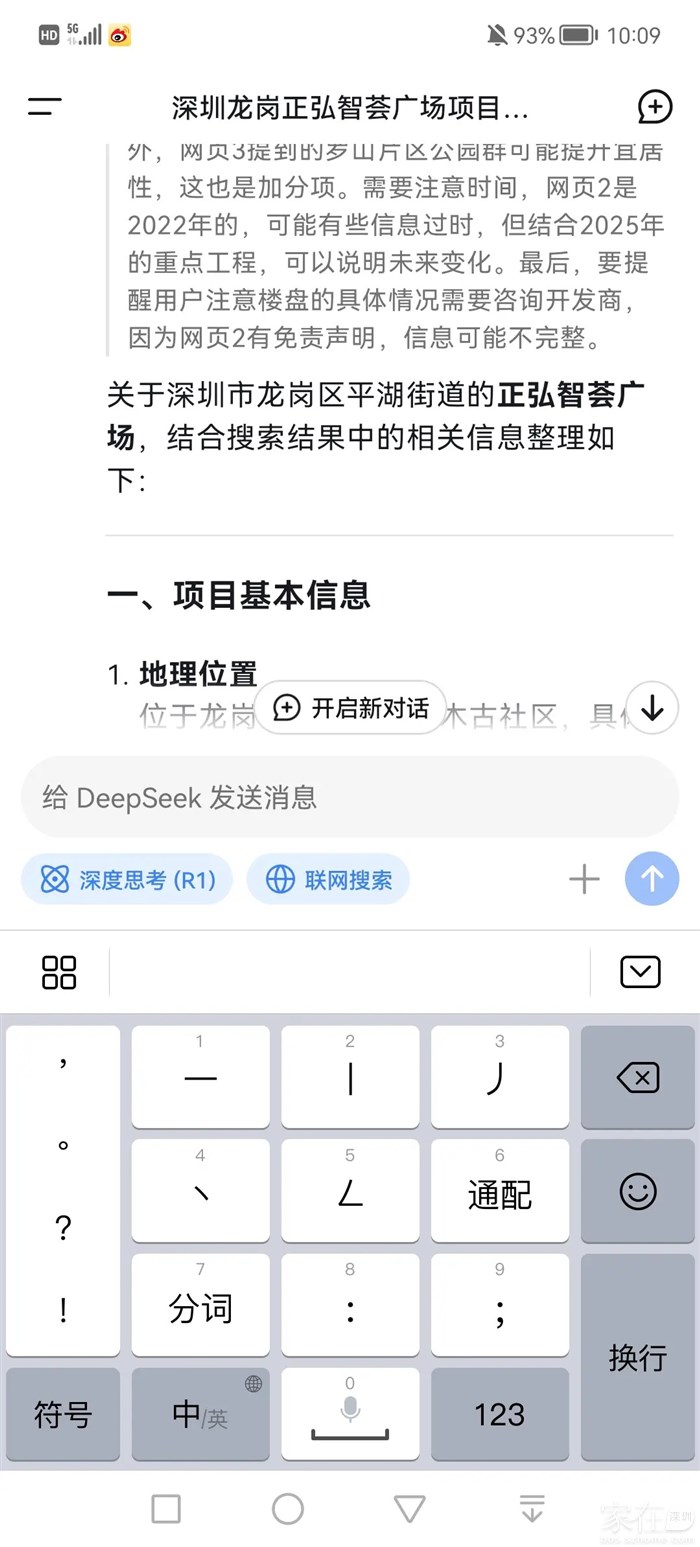Hit the backspace key

point(638,1078)
